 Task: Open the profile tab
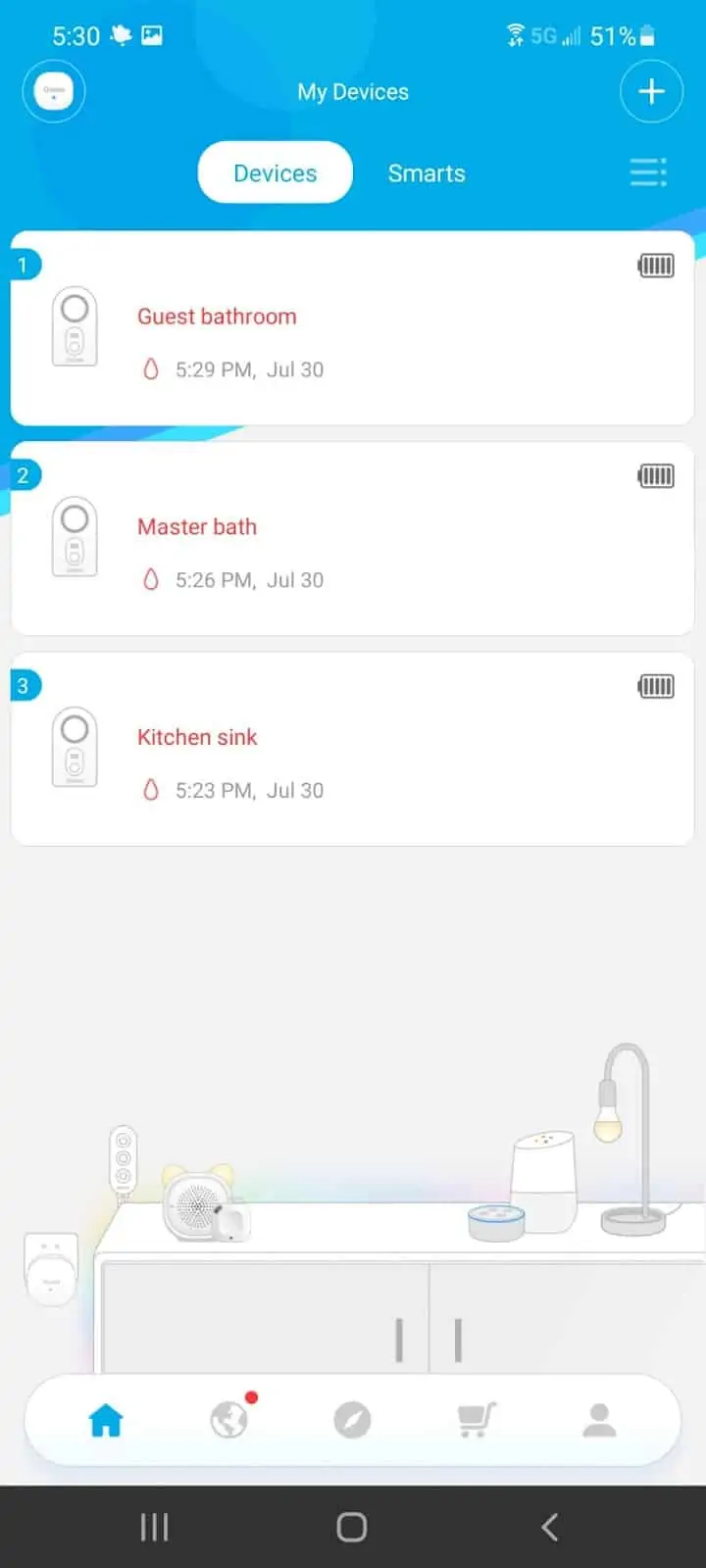(599, 1420)
